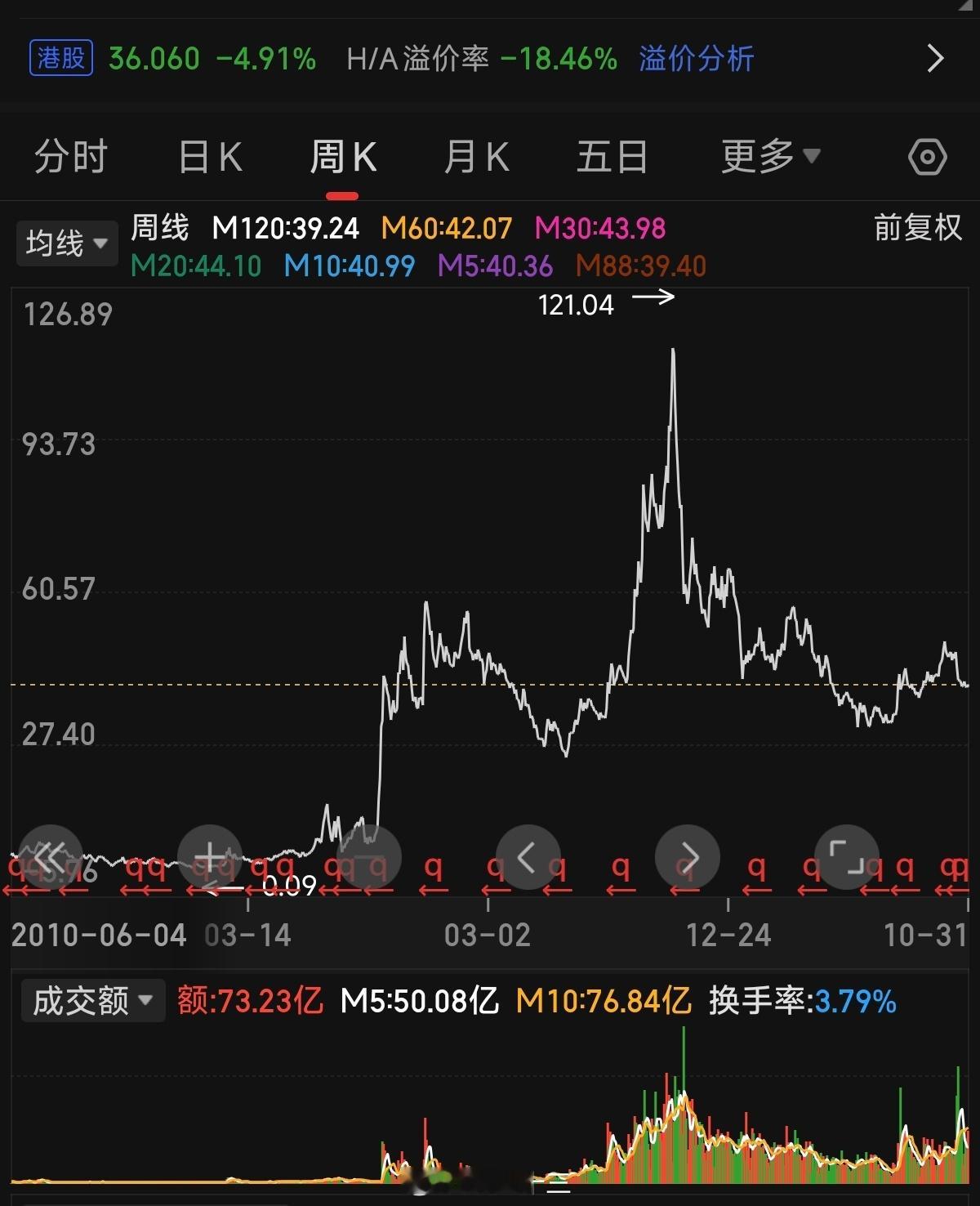The height and width of the screenshot is (1206, 980).
Task: Enter fullscreen chart mode
Action: click(847, 856)
